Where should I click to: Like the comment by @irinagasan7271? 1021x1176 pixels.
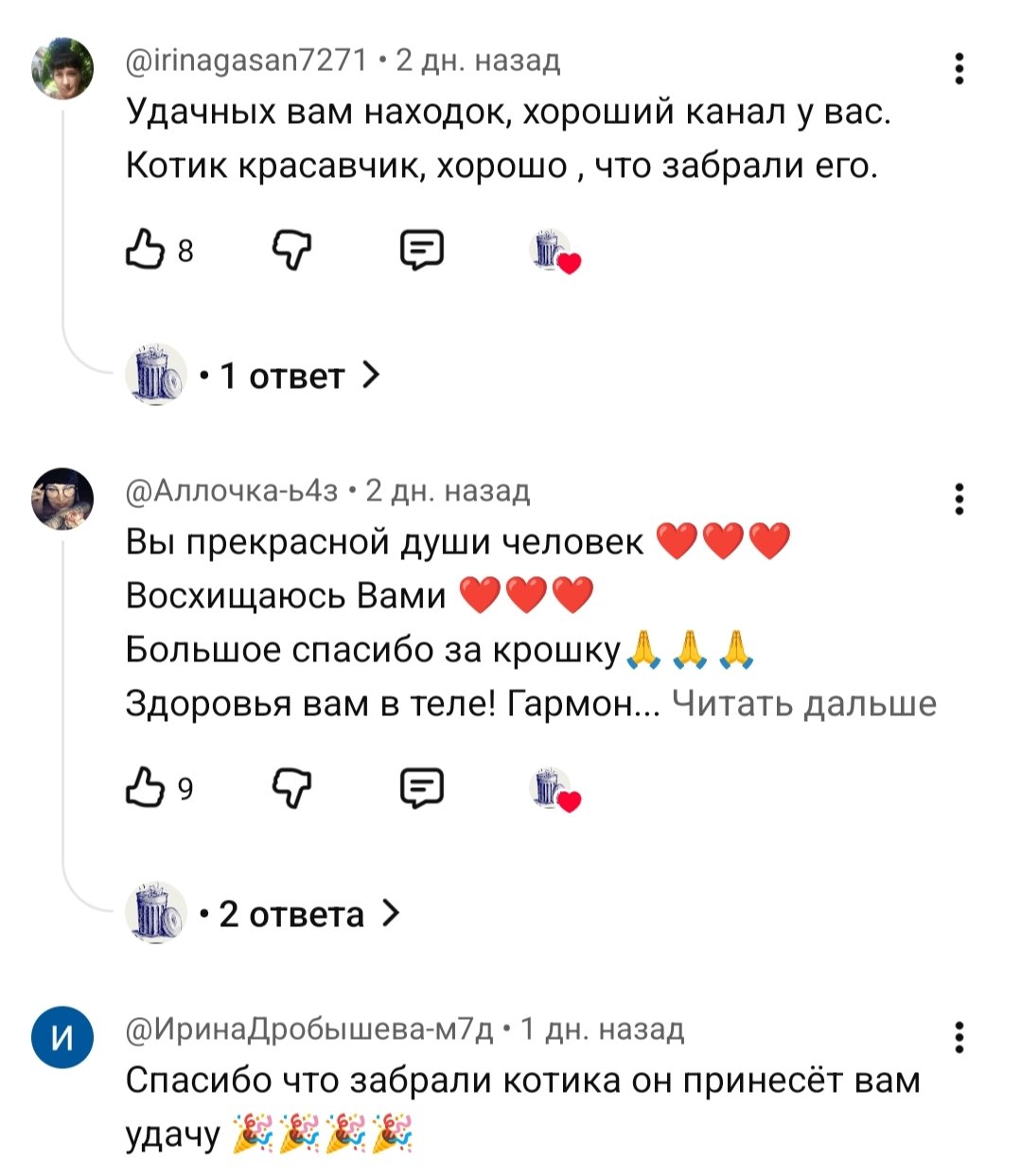(x=145, y=251)
